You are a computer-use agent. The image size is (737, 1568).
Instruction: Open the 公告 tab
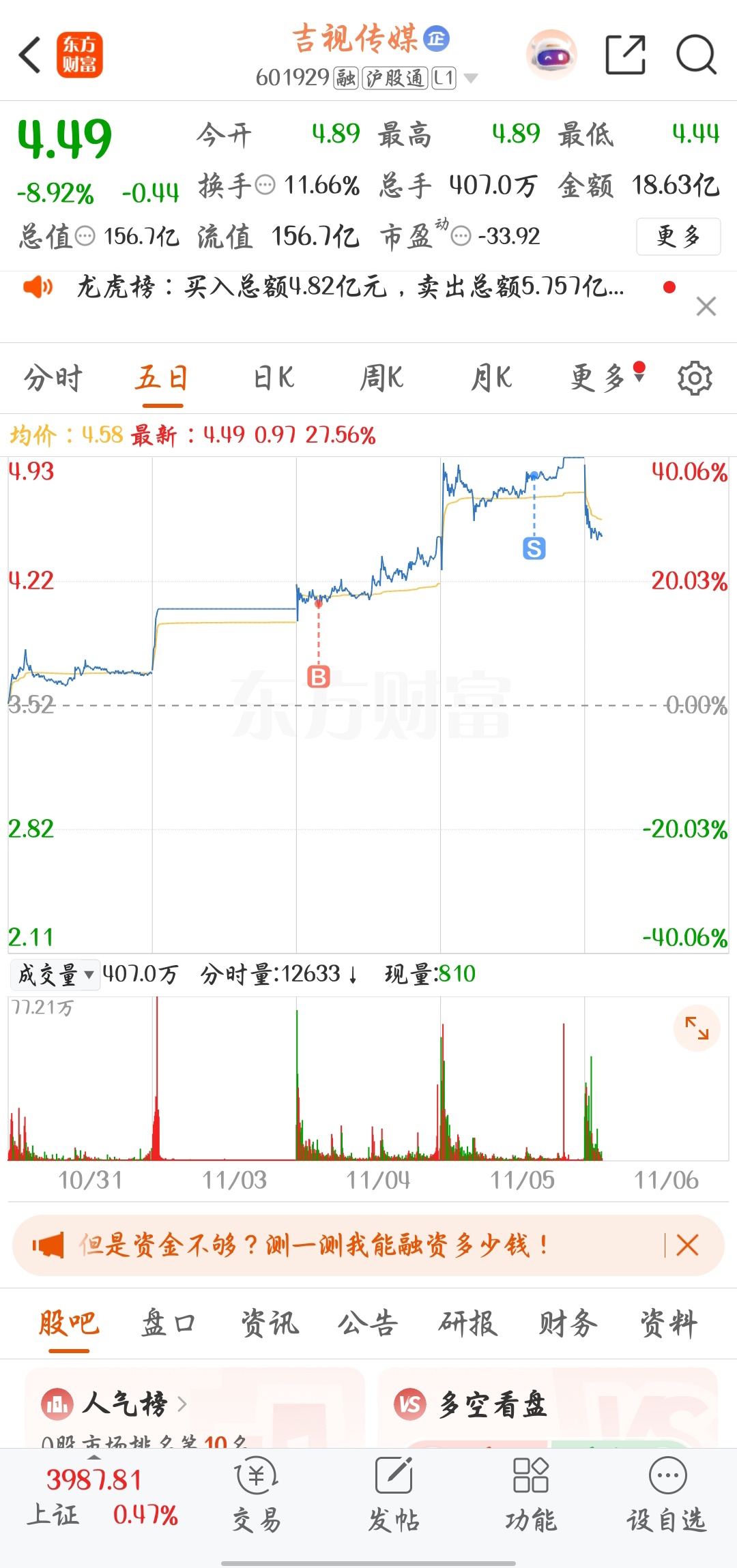368,1323
